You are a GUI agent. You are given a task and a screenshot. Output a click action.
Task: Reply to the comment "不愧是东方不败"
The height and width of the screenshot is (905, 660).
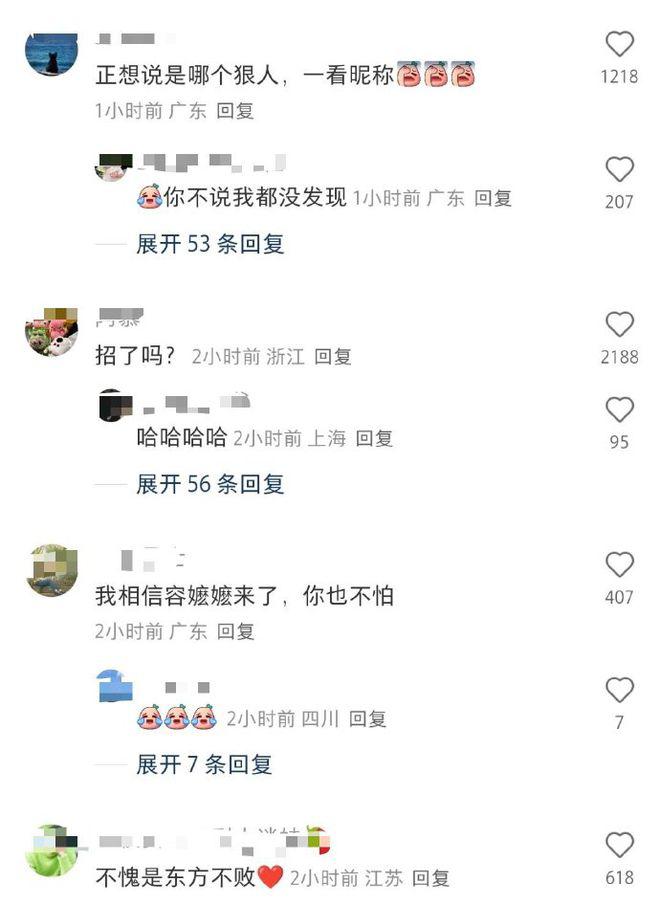point(431,878)
